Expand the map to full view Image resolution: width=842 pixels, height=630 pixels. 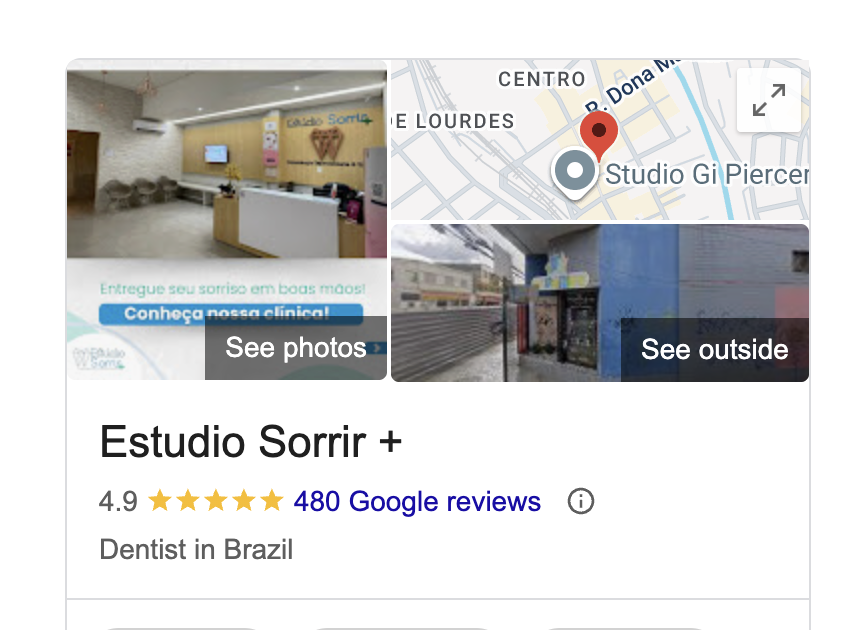click(768, 100)
